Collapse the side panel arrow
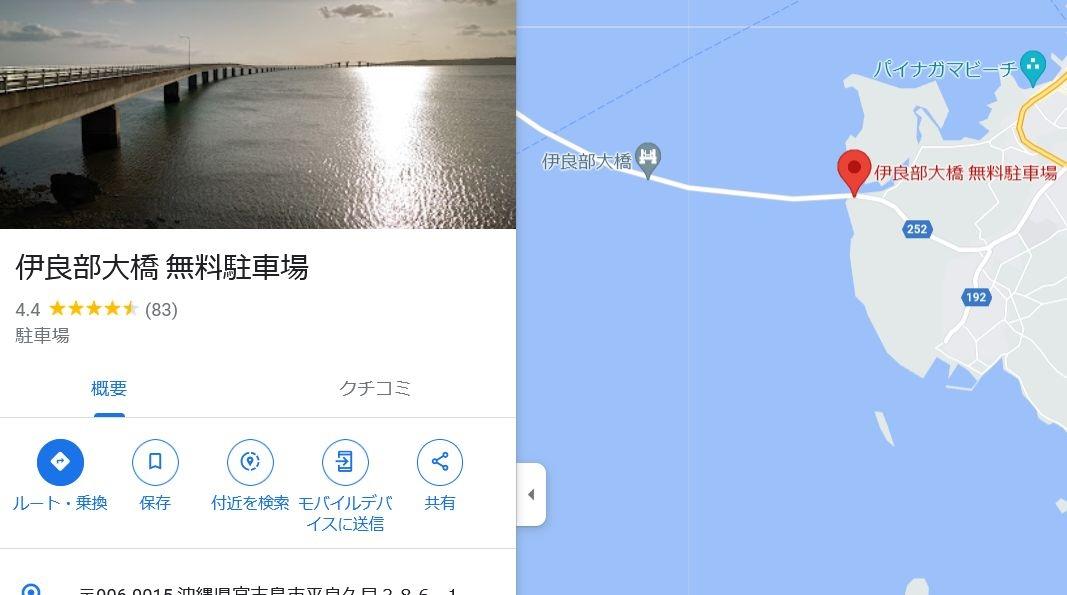This screenshot has height=595, width=1067. [531, 494]
